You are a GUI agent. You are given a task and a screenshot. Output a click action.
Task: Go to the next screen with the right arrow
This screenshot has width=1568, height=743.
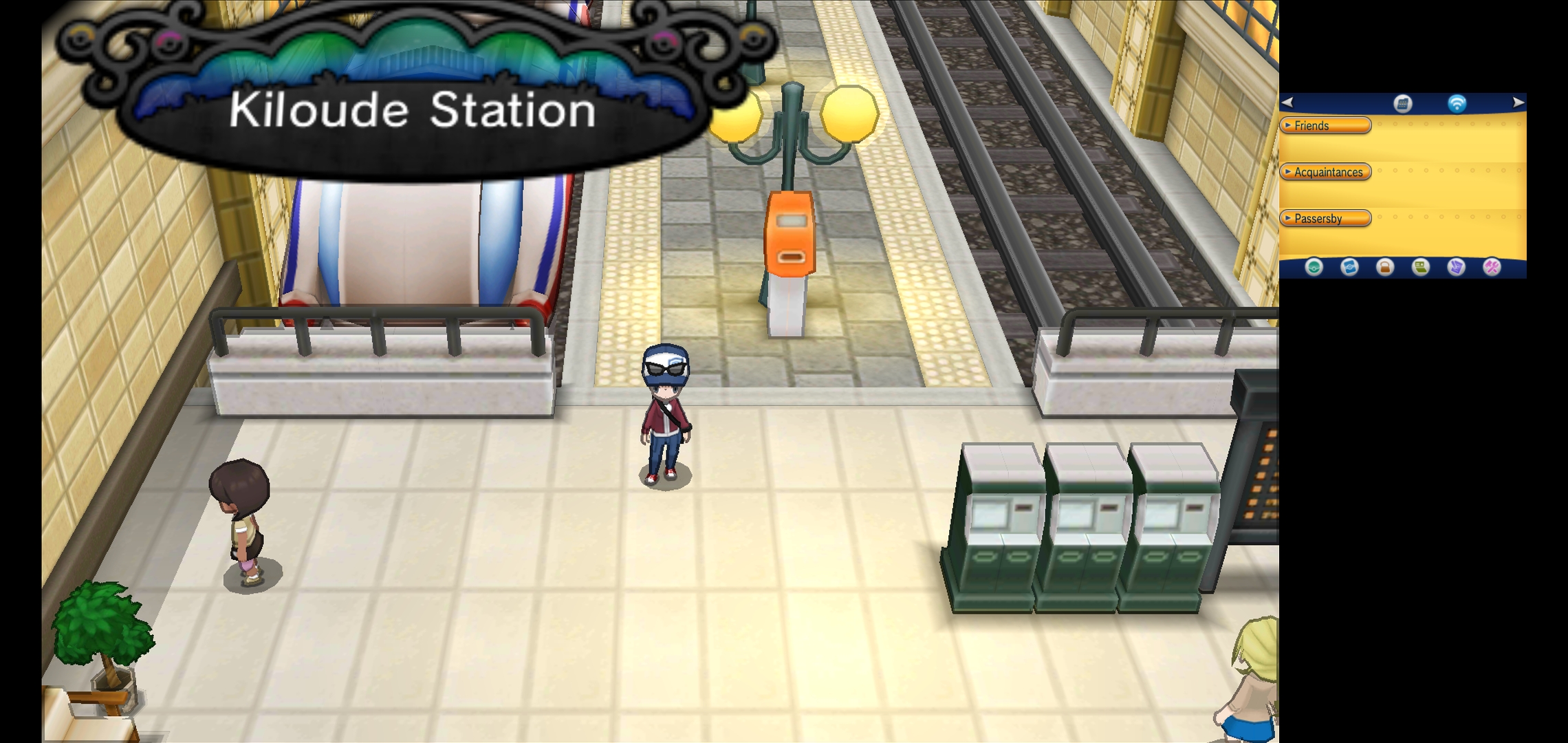coord(1518,103)
